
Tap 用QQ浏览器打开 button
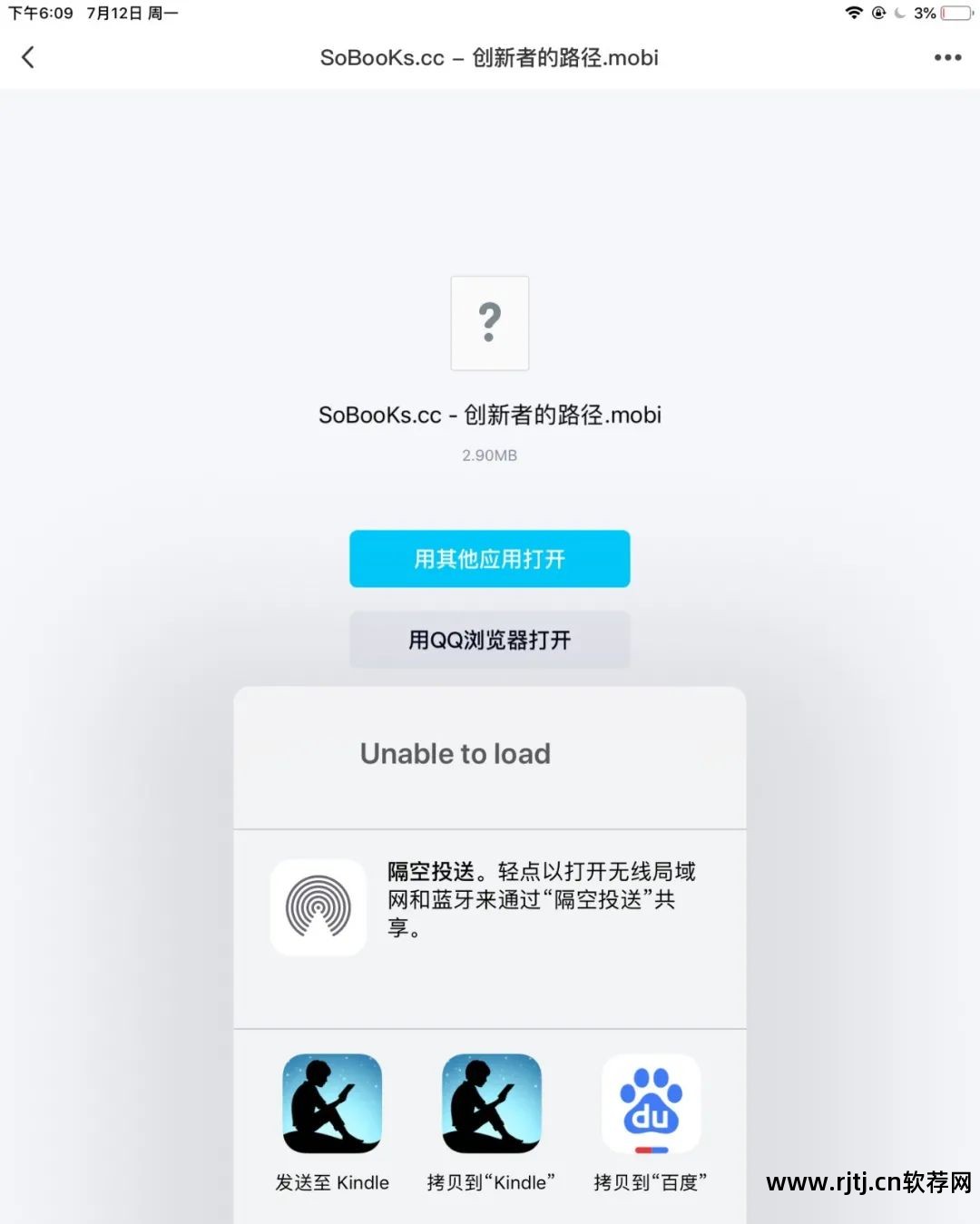tap(489, 640)
